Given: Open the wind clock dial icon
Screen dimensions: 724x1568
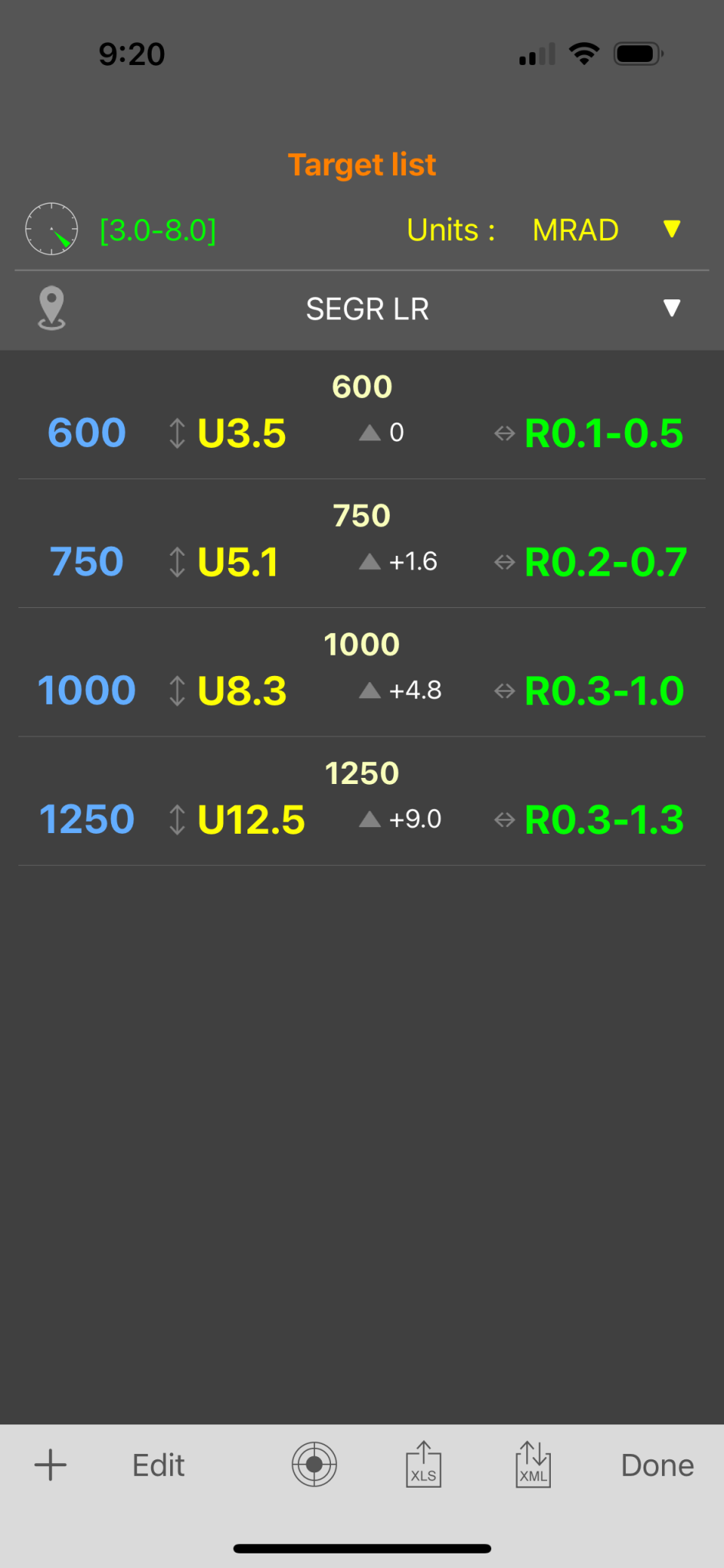Looking at the screenshot, I should click(51, 229).
